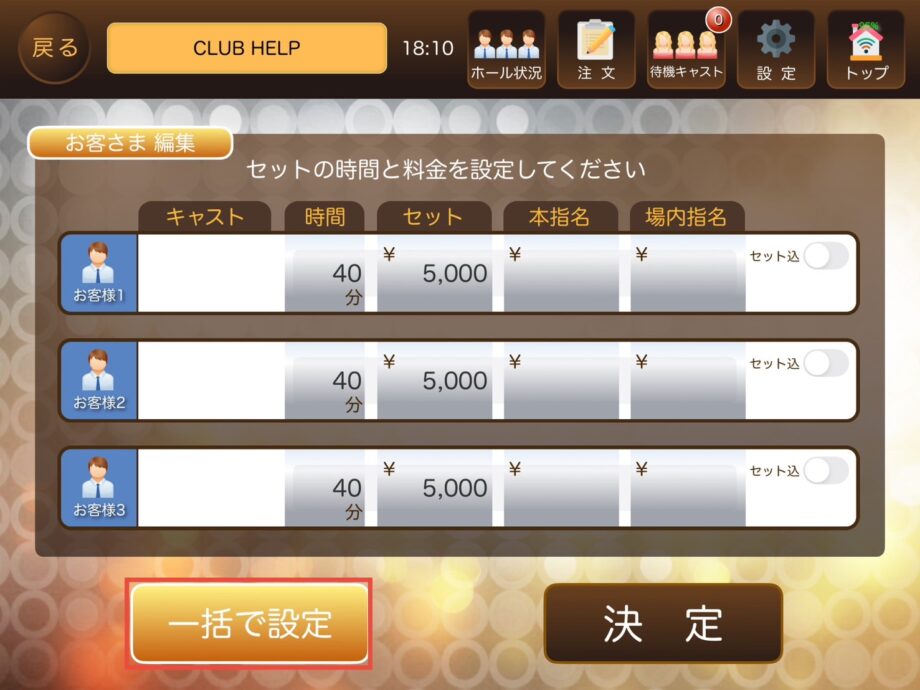Enable セット込 toggle for お客様1

point(826,256)
